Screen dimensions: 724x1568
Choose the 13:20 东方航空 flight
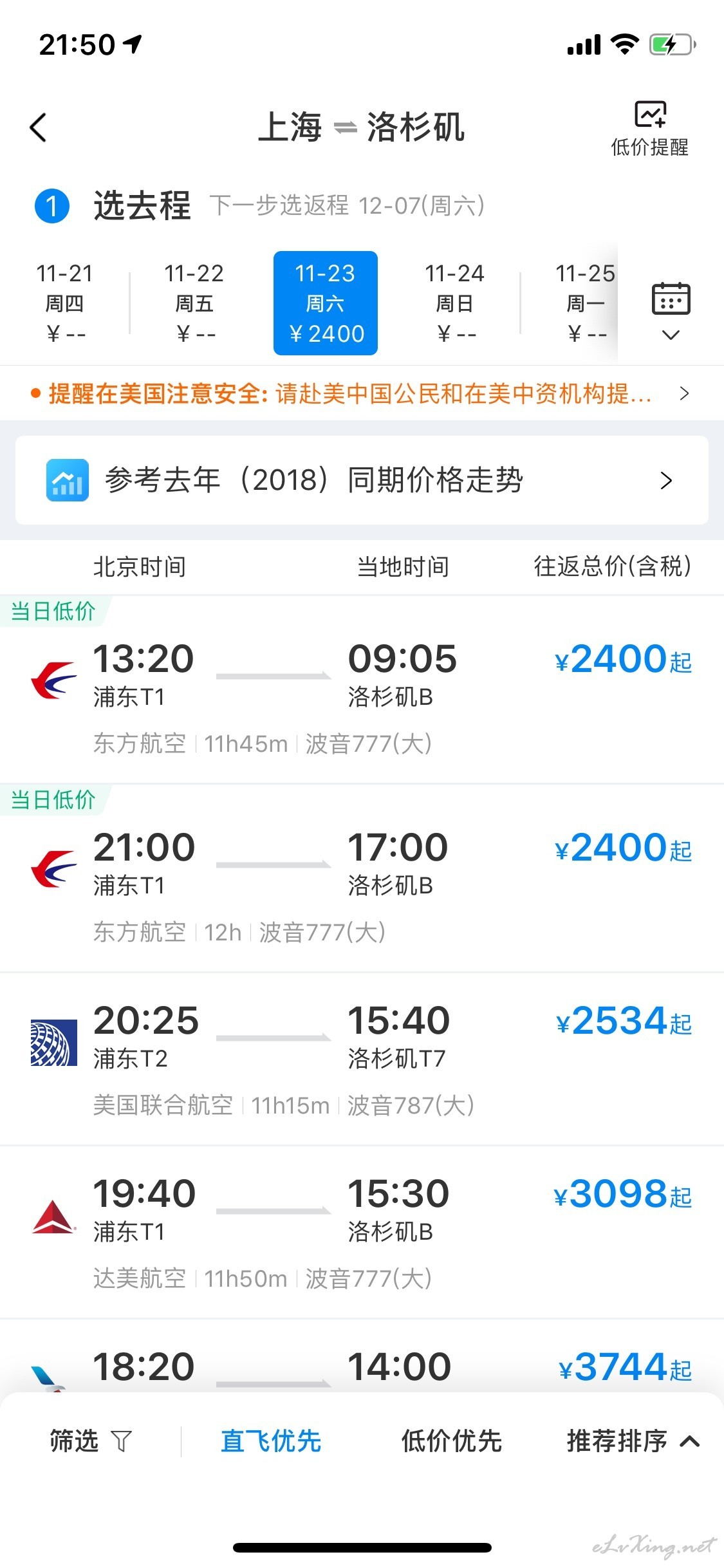[x=362, y=690]
